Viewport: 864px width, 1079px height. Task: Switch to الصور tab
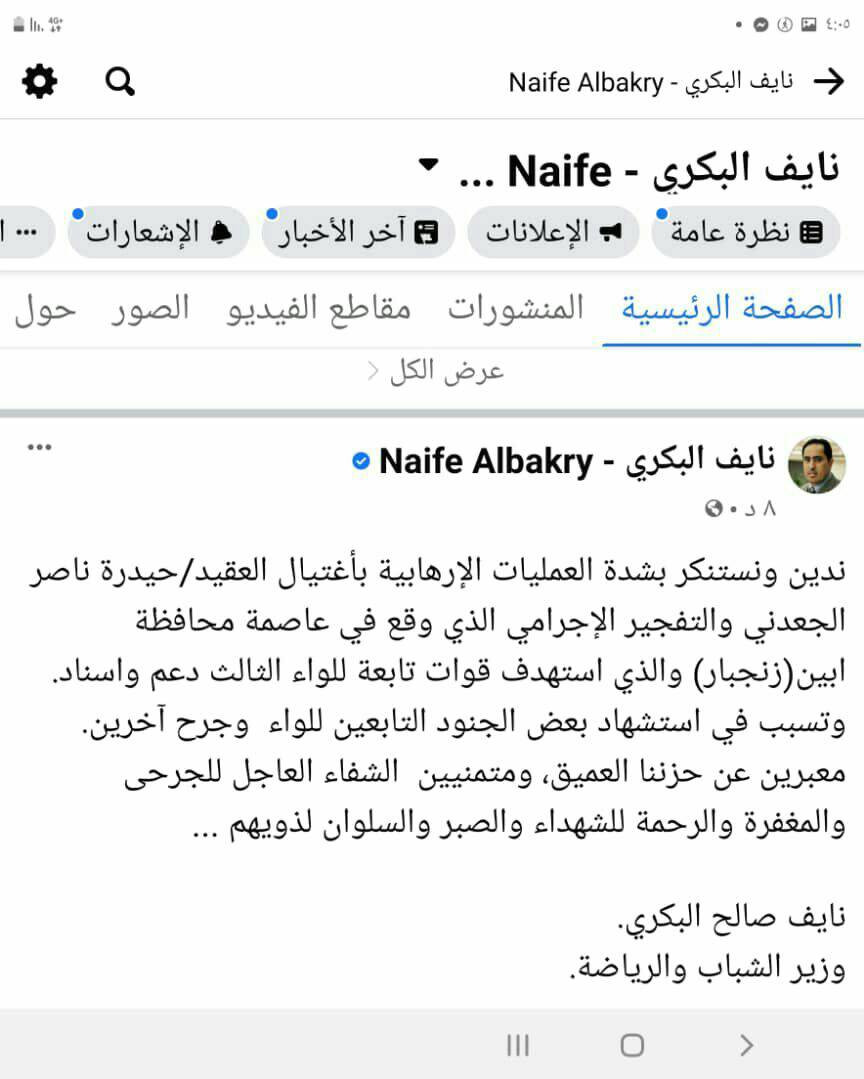click(x=149, y=308)
